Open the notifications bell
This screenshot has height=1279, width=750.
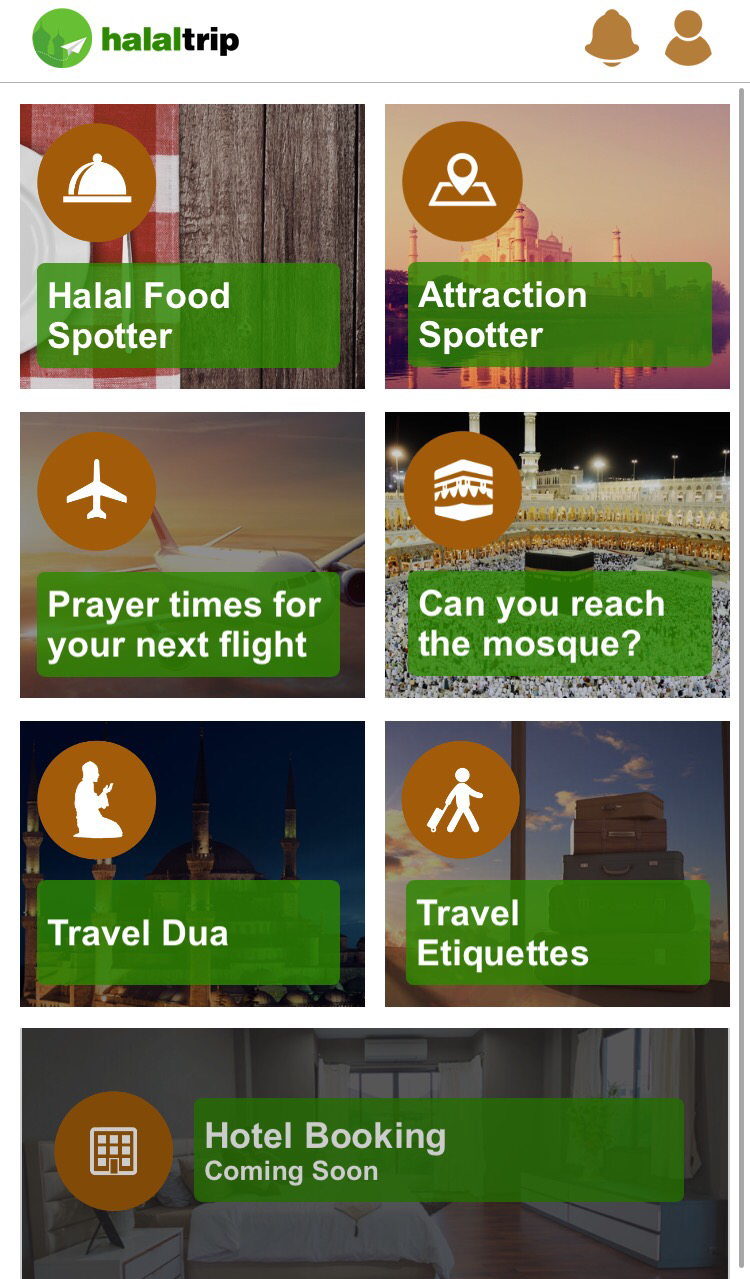pos(611,39)
